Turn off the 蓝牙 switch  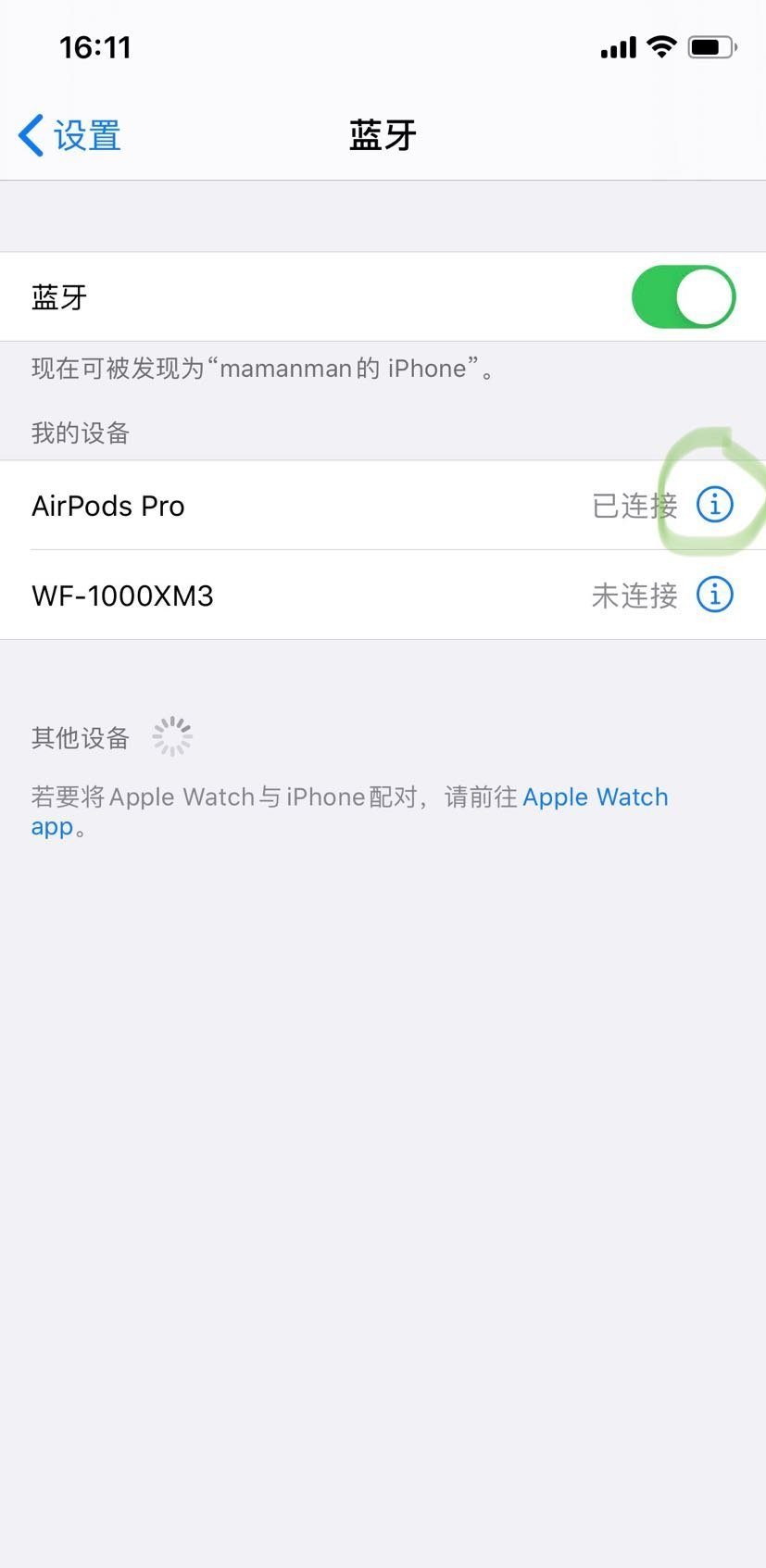coord(684,297)
